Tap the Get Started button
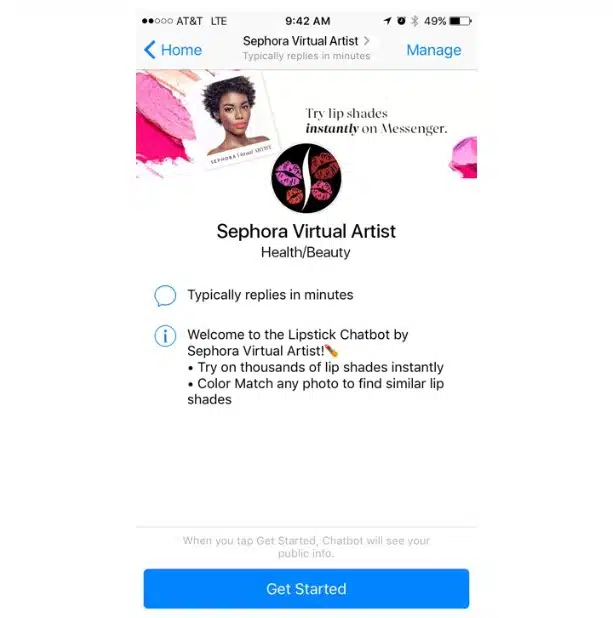 click(x=306, y=589)
